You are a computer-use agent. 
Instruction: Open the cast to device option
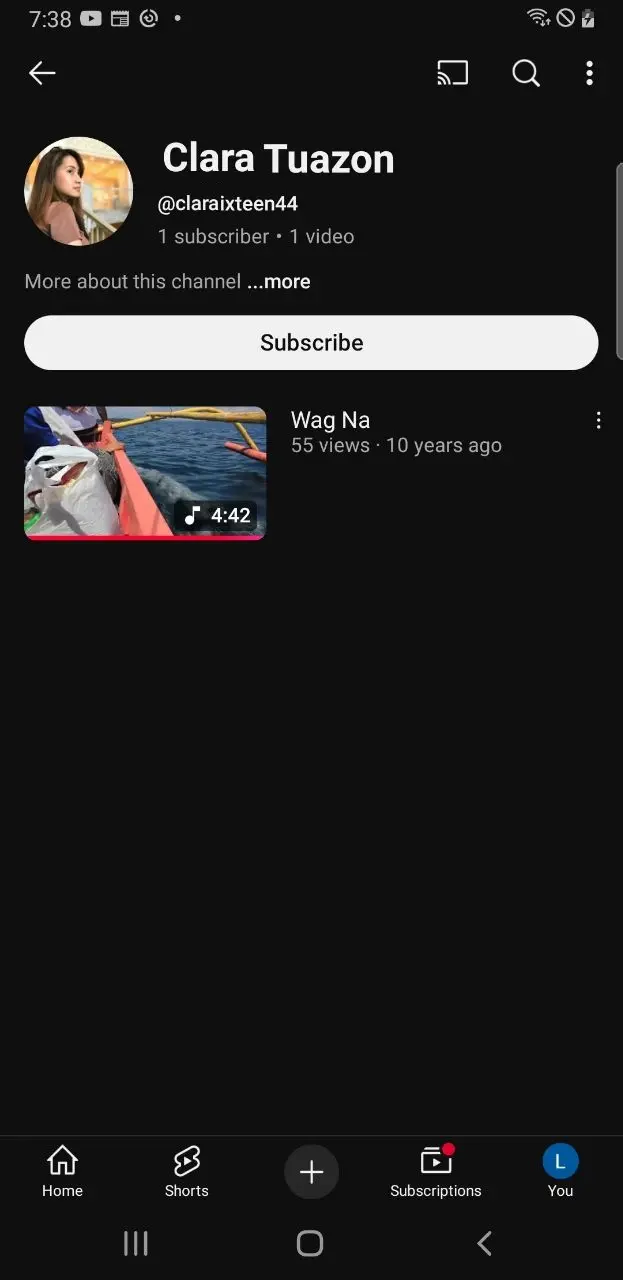[x=452, y=73]
